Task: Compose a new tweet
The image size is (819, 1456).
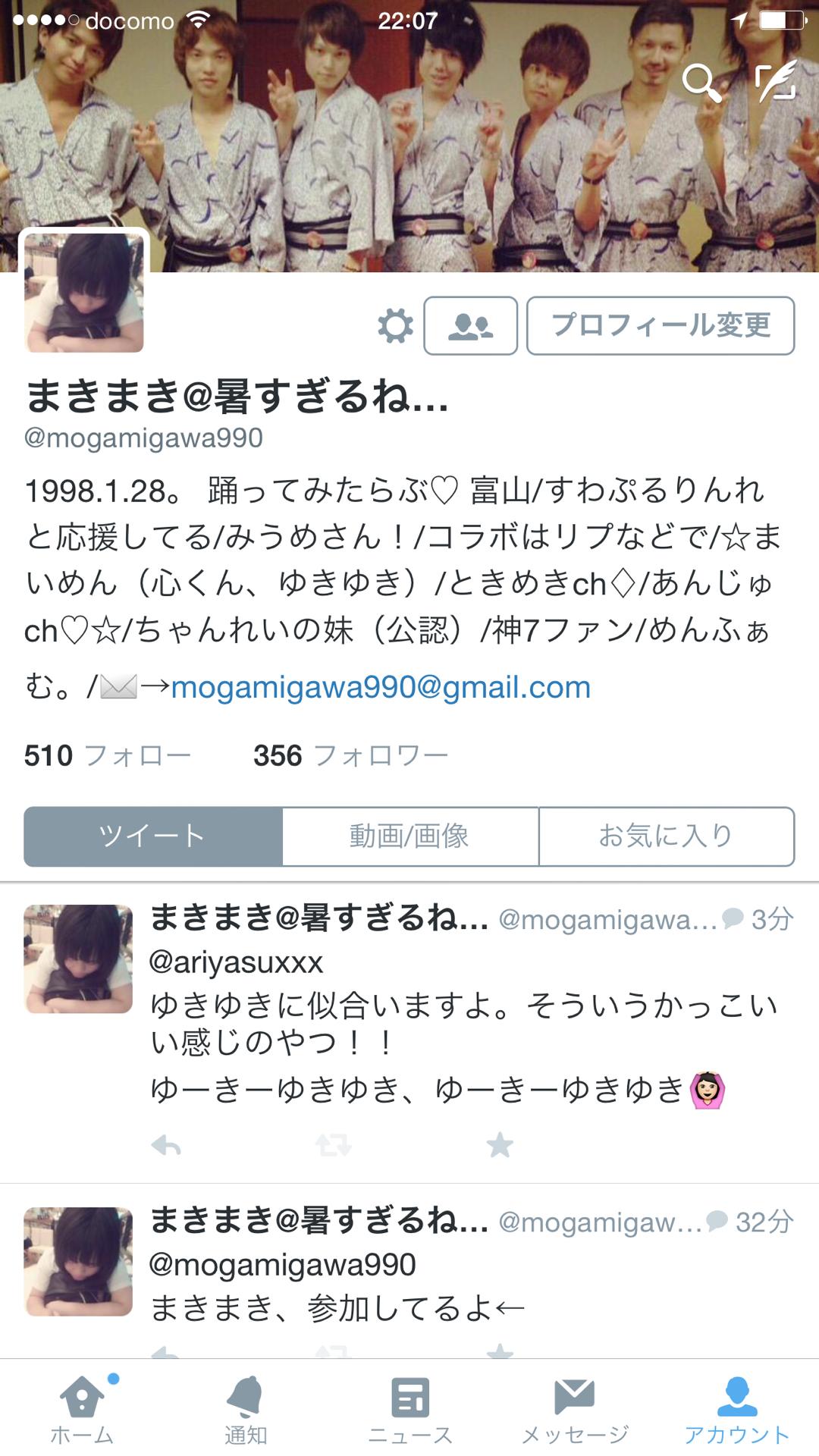Action: coord(775,82)
